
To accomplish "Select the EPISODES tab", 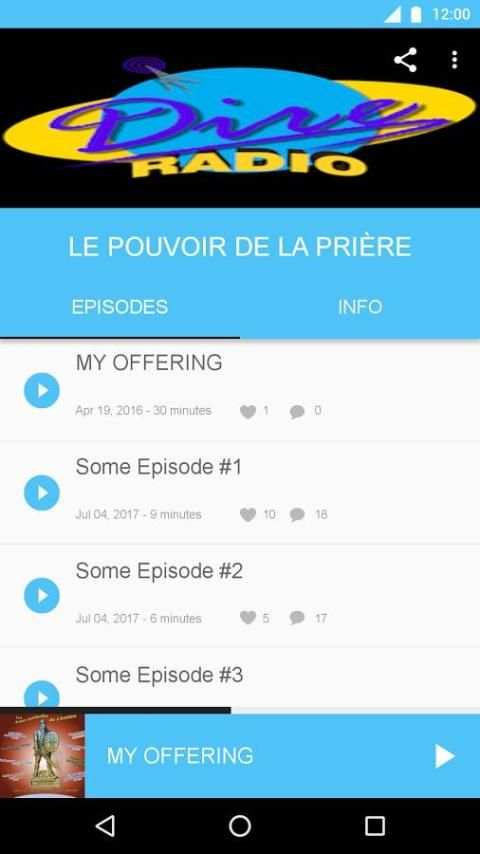I will point(120,307).
